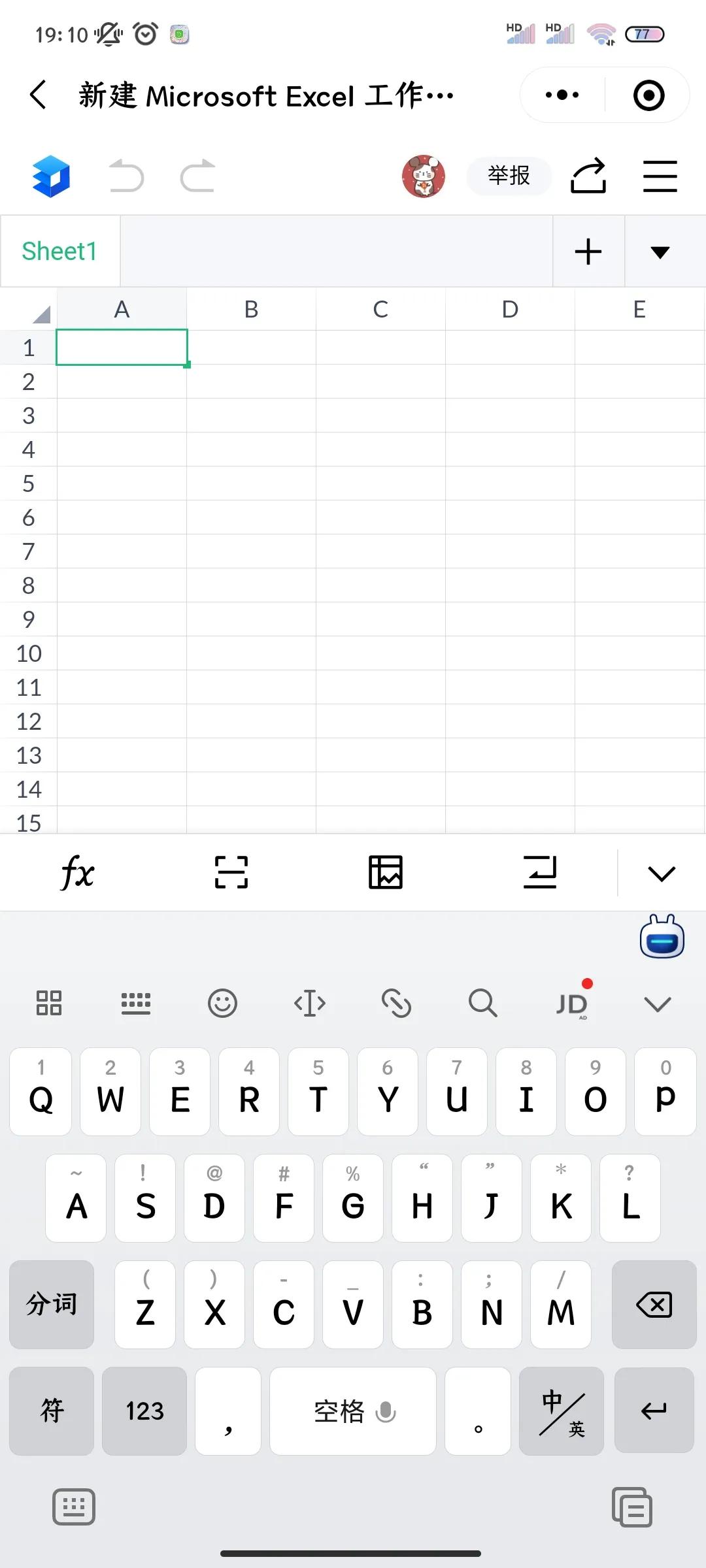
Task: Open the sheet options dropdown arrow
Action: [x=660, y=252]
